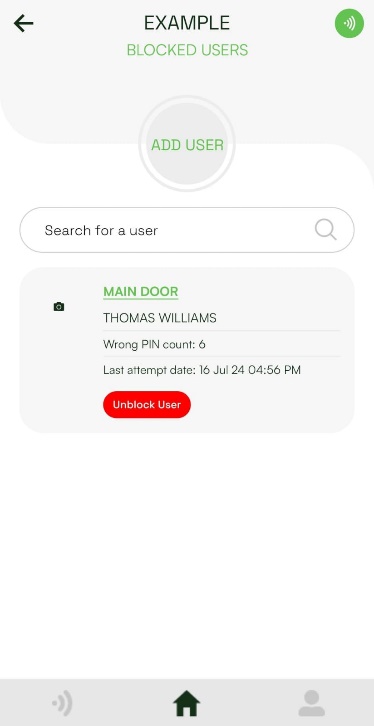Image resolution: width=374 pixels, height=726 pixels.
Task: Go back using the top arrow
Action: (23, 23)
